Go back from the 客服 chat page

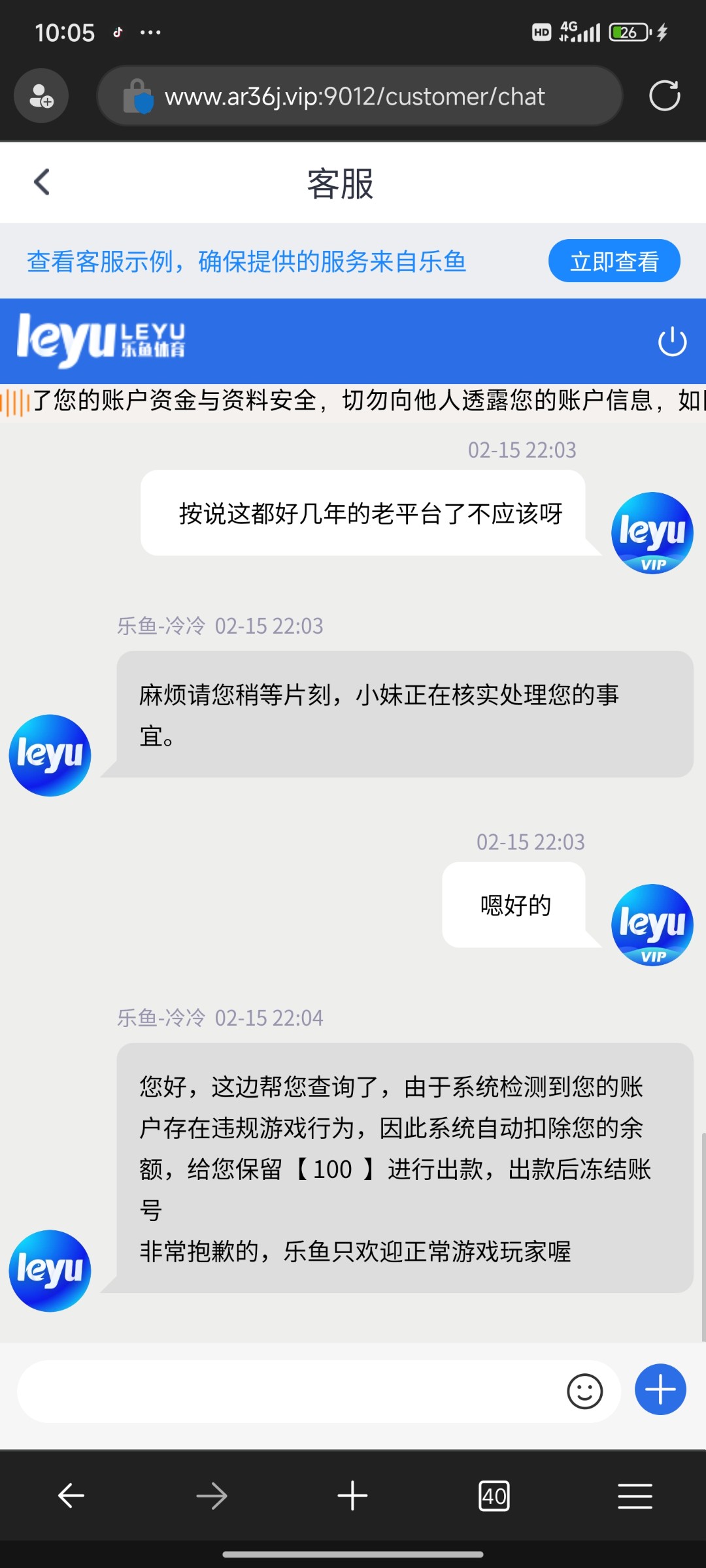click(42, 182)
